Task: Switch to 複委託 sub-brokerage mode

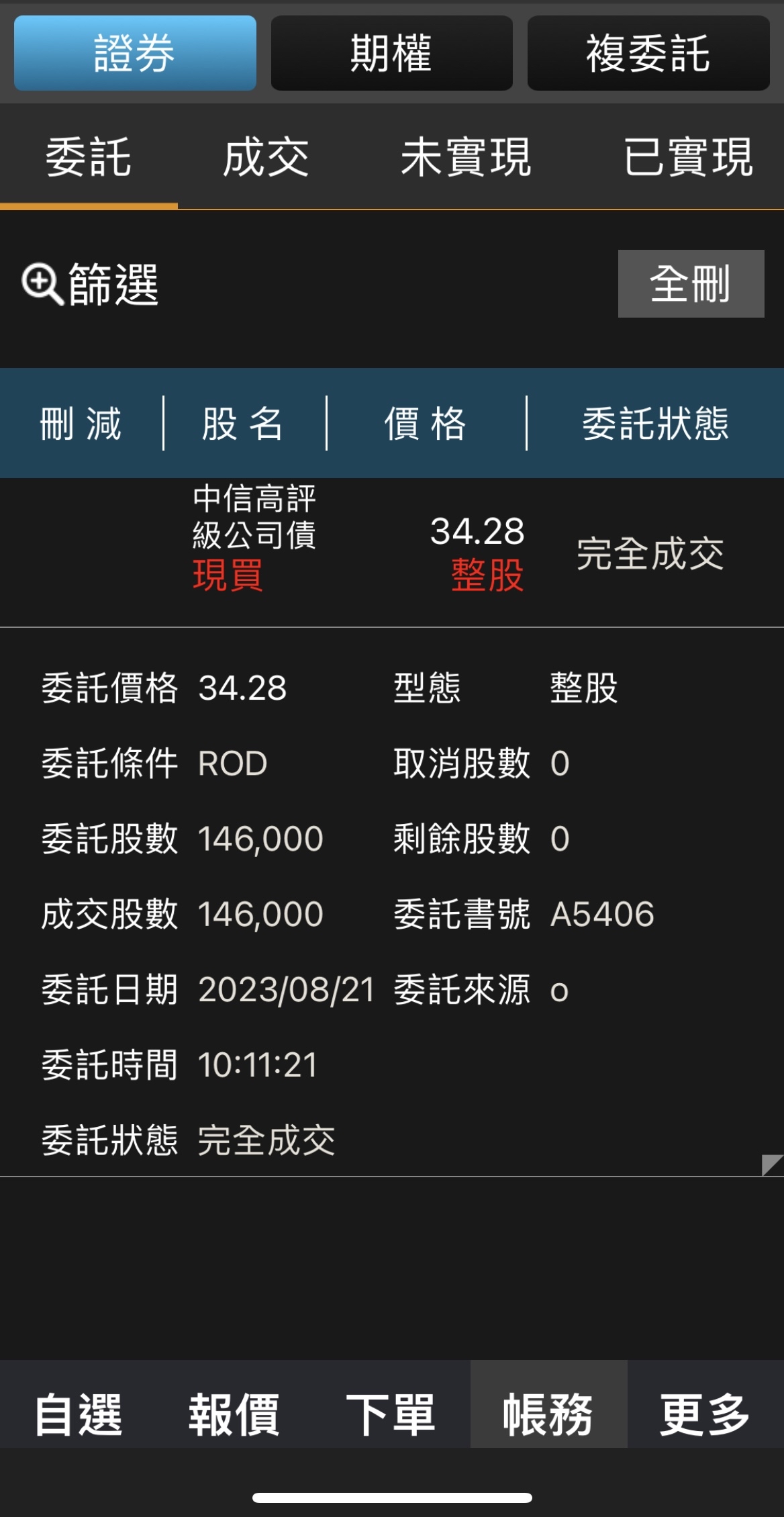Action: (648, 52)
